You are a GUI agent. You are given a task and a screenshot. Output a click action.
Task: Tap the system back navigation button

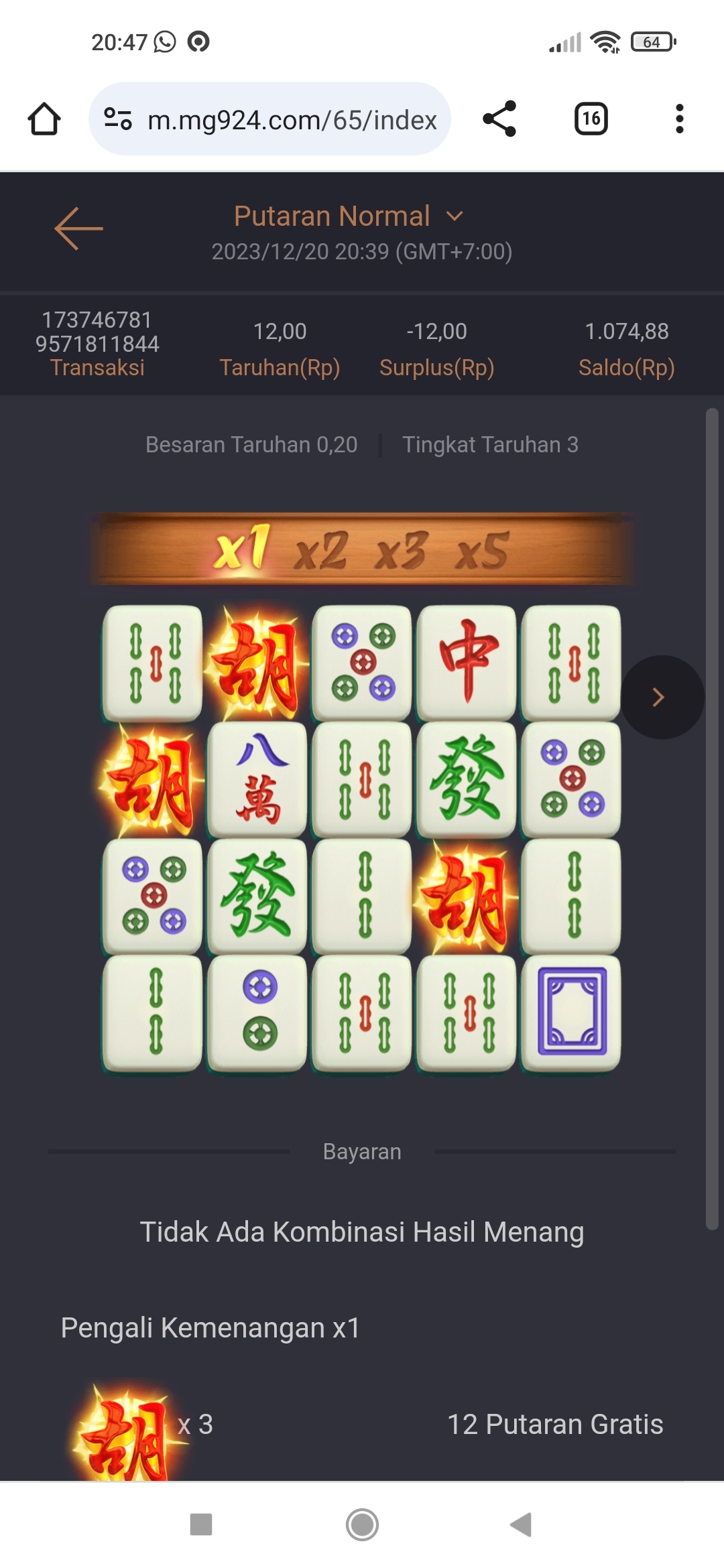522,1524
